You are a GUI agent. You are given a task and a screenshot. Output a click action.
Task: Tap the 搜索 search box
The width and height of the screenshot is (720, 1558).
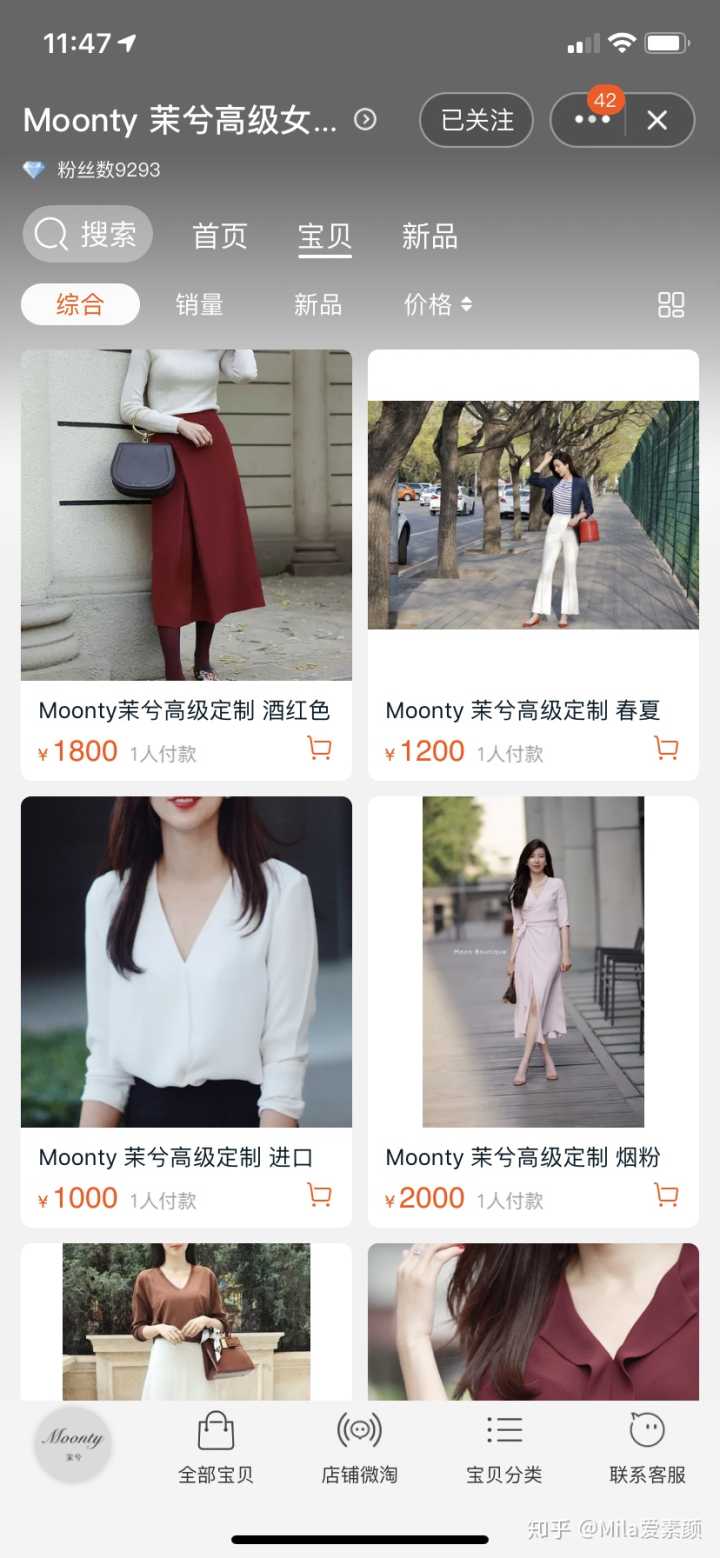click(x=88, y=235)
